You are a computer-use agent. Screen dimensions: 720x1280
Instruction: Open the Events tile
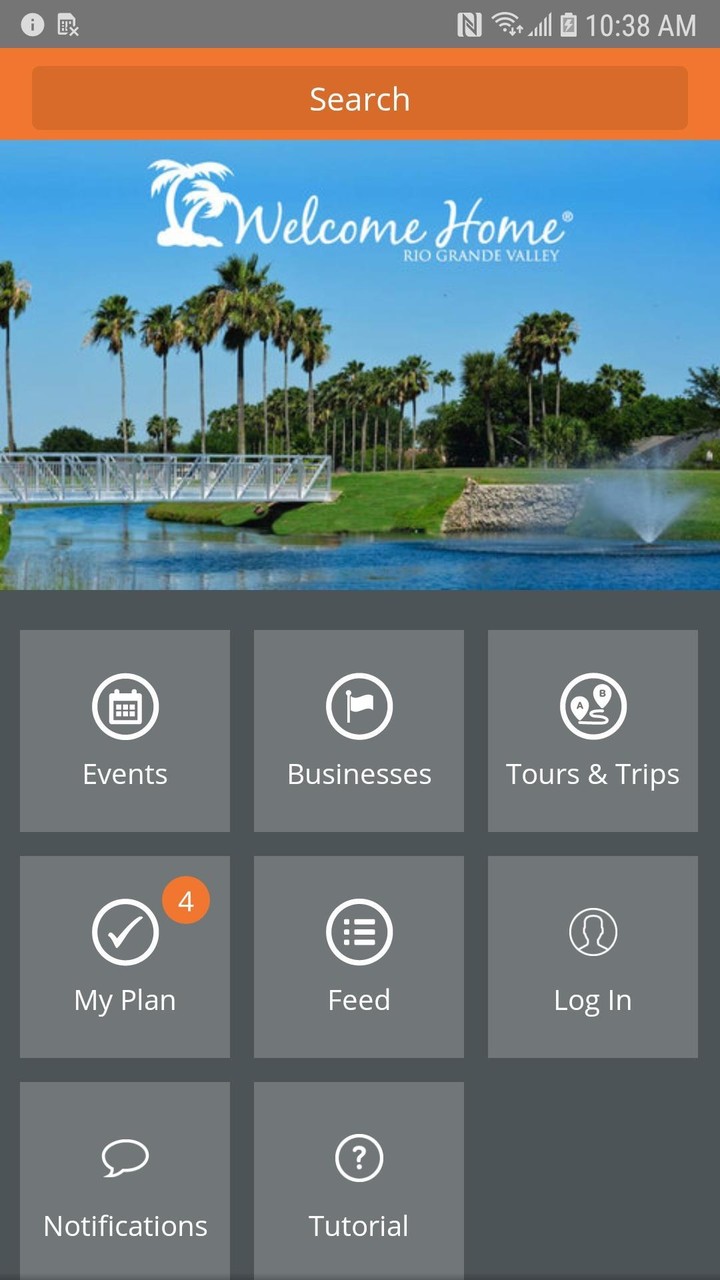click(125, 731)
